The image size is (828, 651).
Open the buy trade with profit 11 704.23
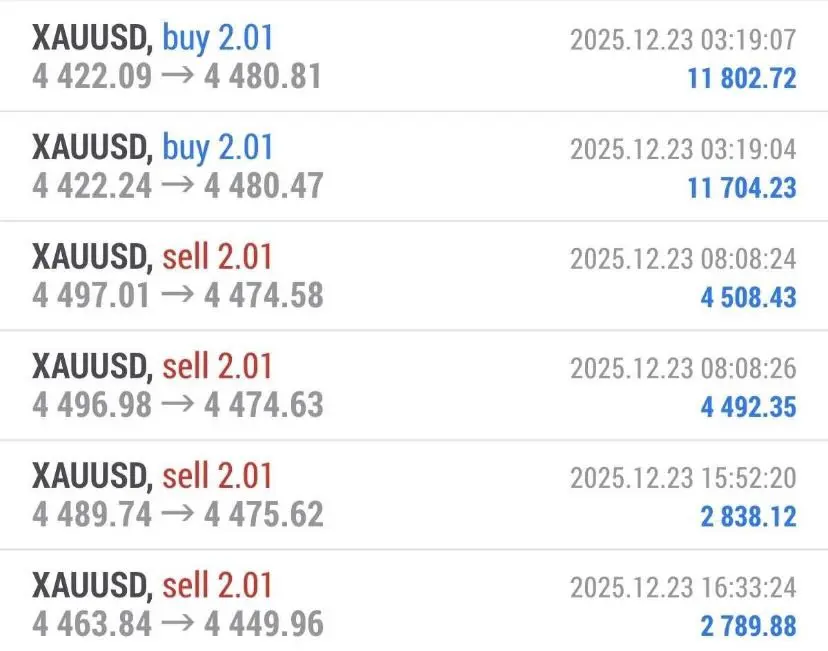(x=414, y=166)
